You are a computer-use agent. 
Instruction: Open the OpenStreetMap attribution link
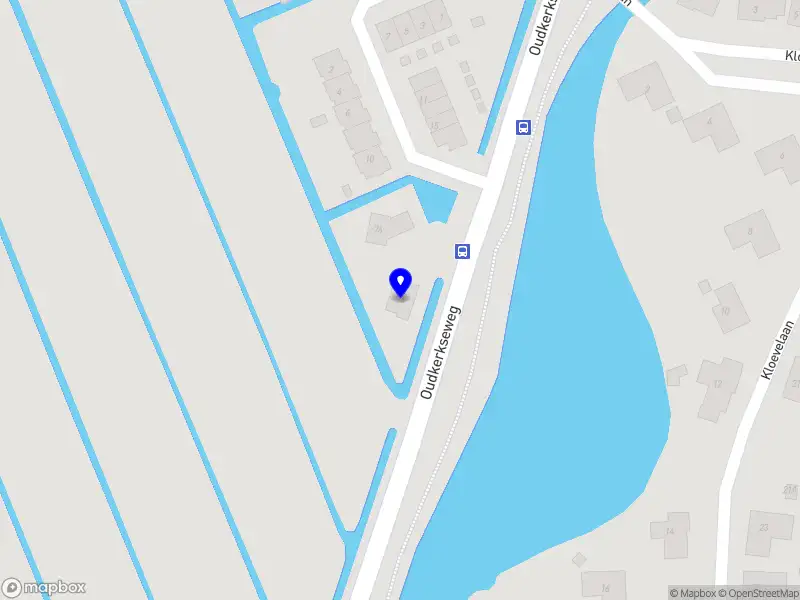[x=762, y=593]
